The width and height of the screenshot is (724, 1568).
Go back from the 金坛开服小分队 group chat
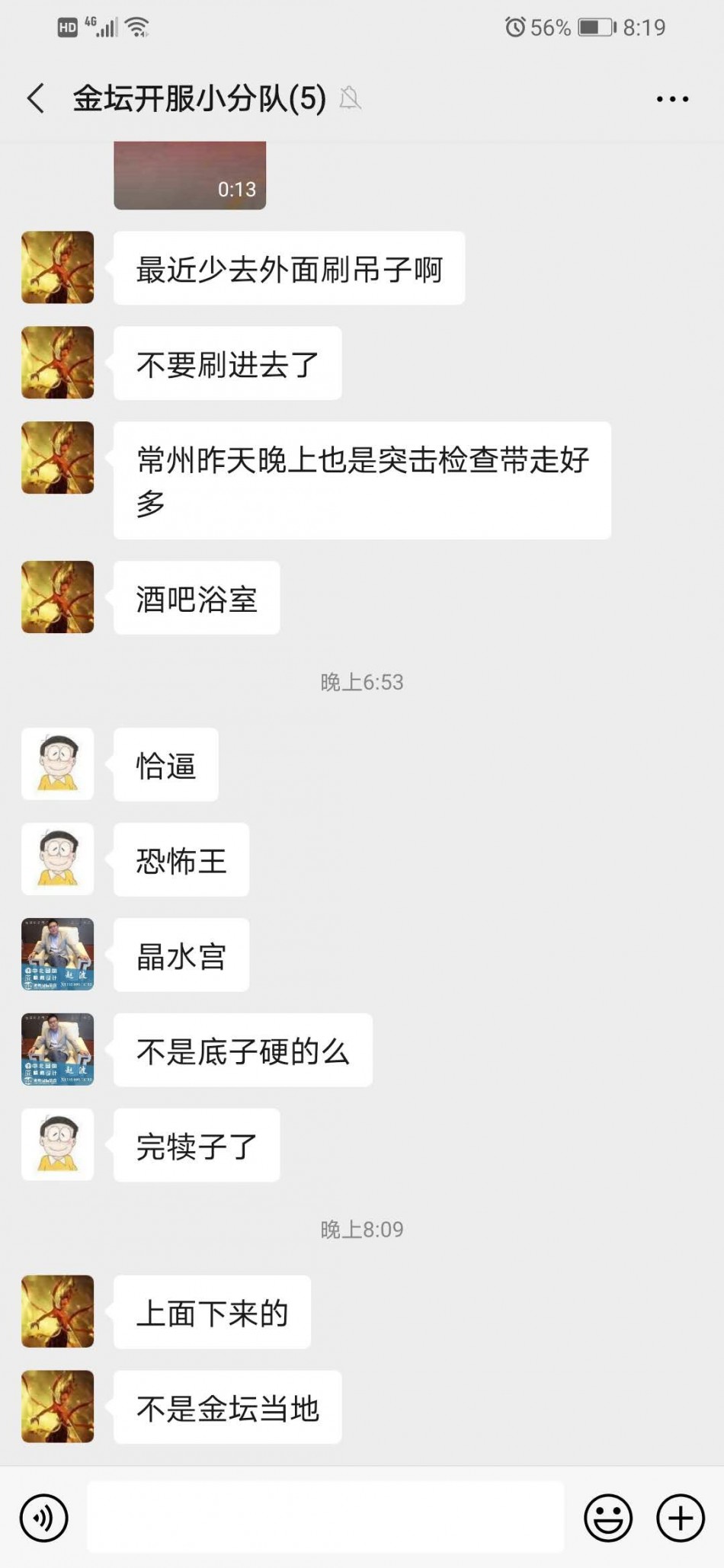36,99
